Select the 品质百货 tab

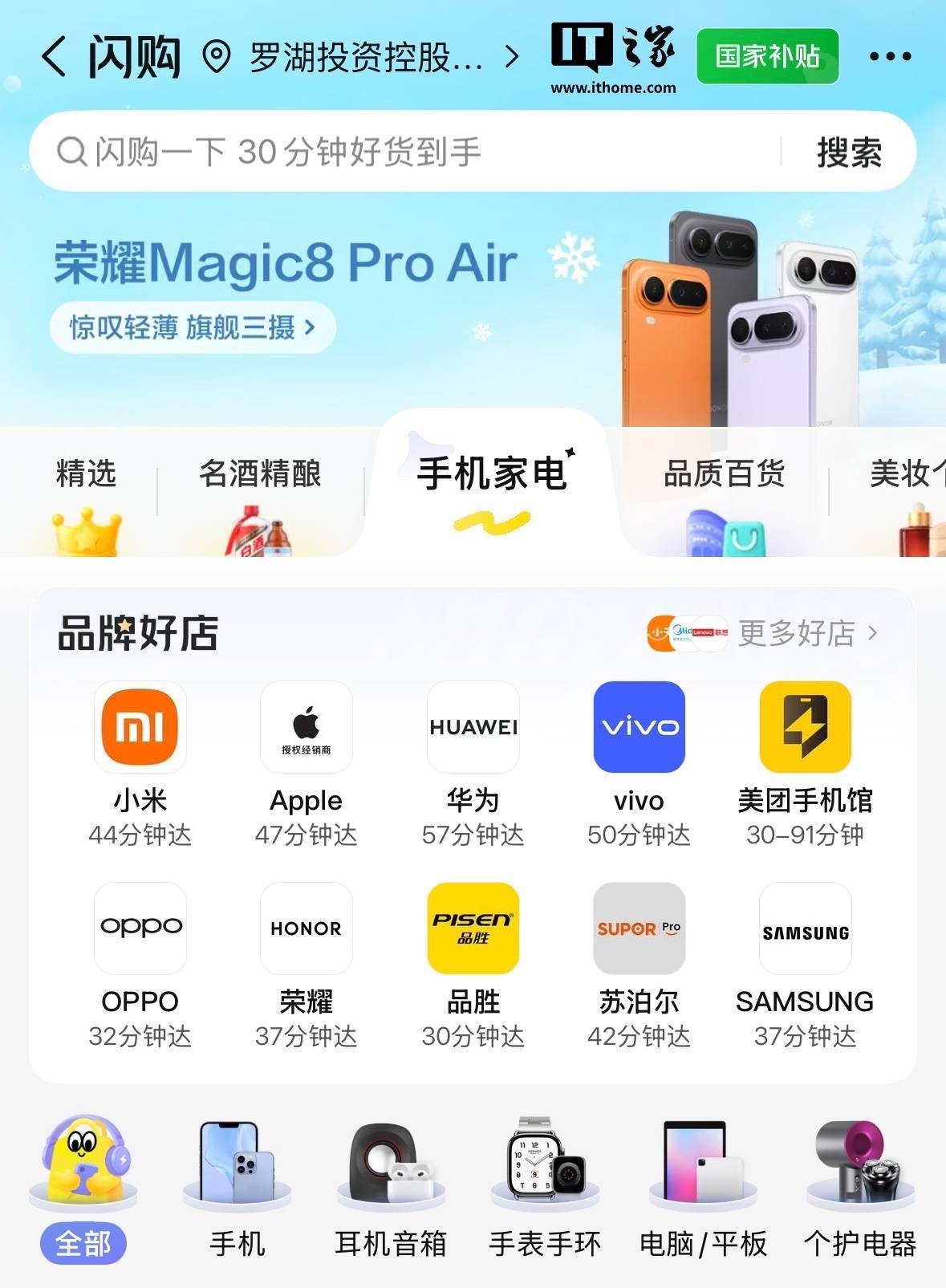724,473
